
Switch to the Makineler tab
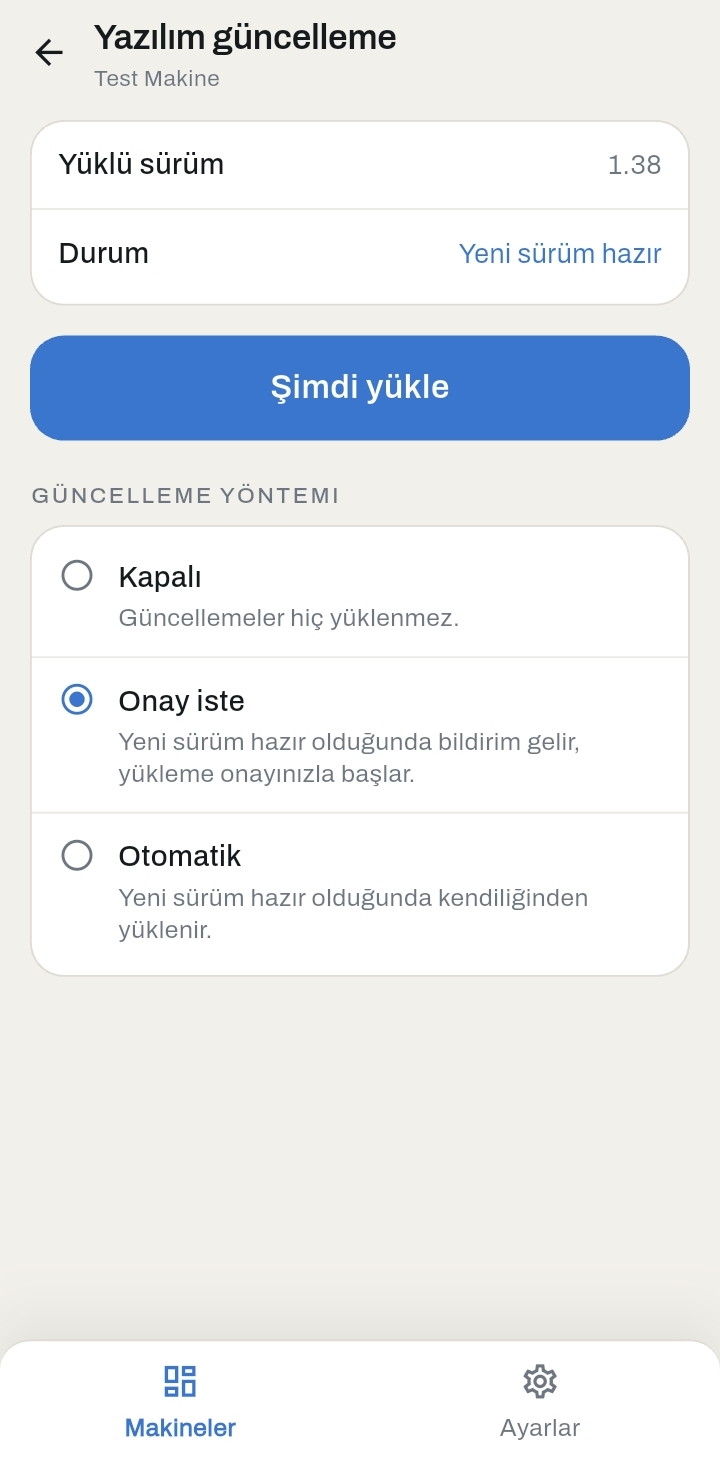click(180, 1401)
